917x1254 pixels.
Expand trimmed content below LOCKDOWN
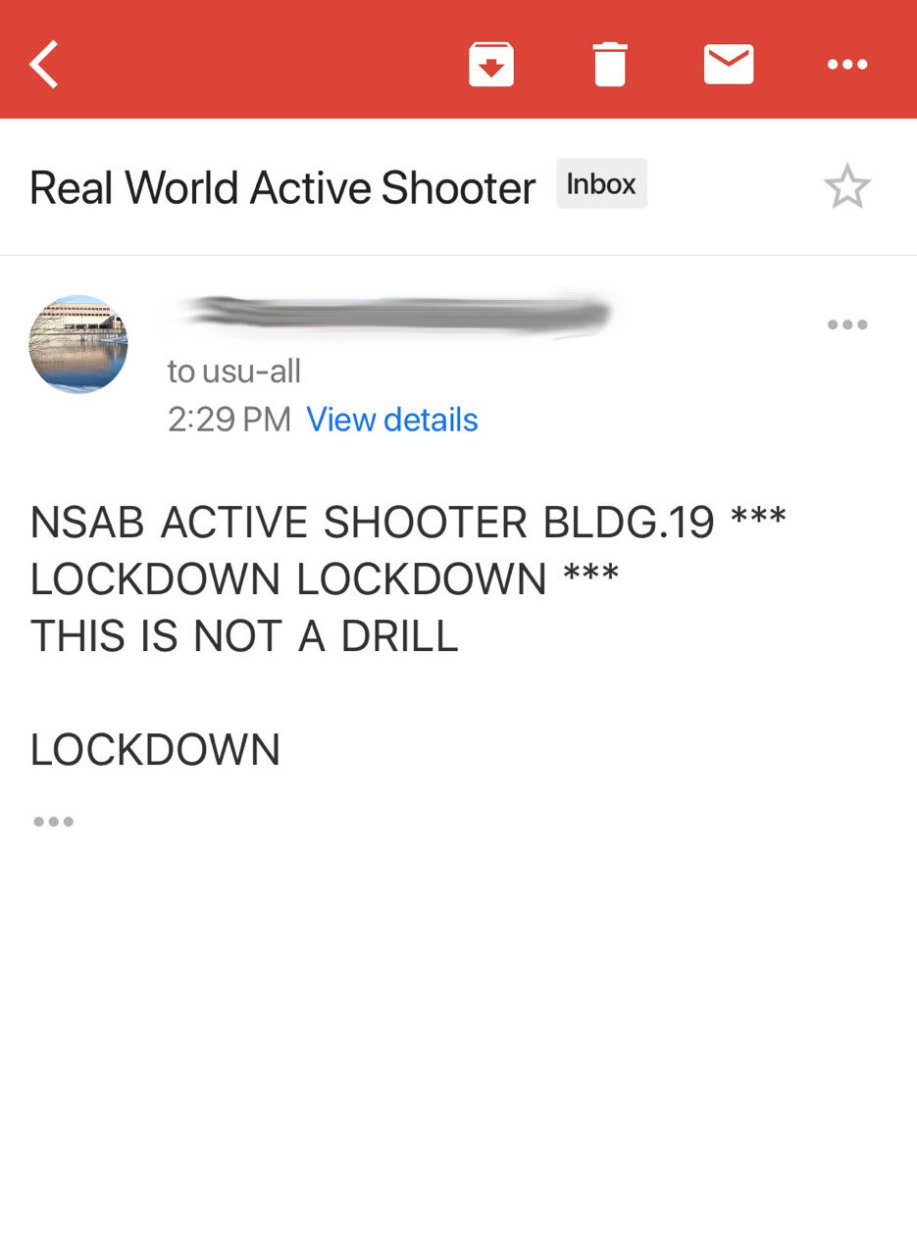pos(53,822)
